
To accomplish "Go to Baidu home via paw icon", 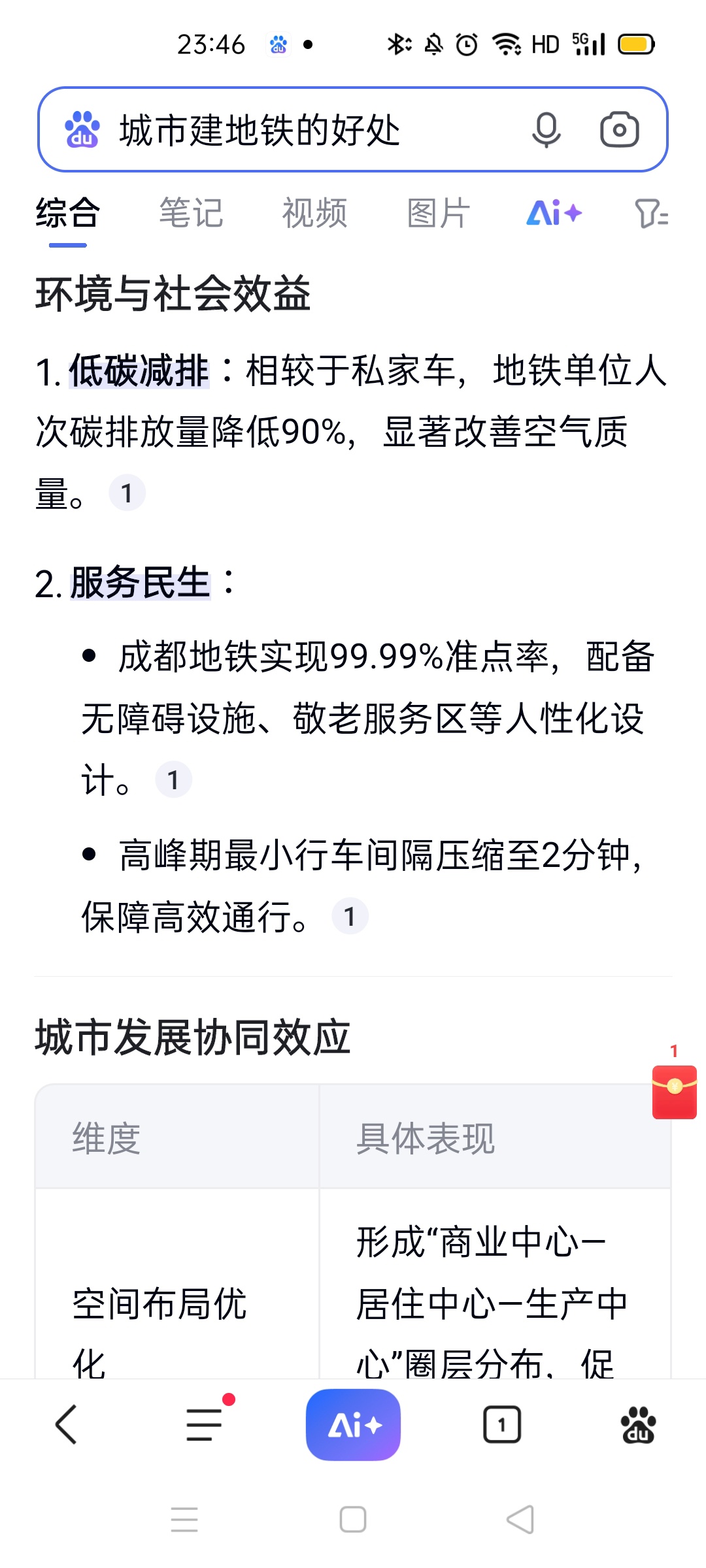I will point(638,1424).
